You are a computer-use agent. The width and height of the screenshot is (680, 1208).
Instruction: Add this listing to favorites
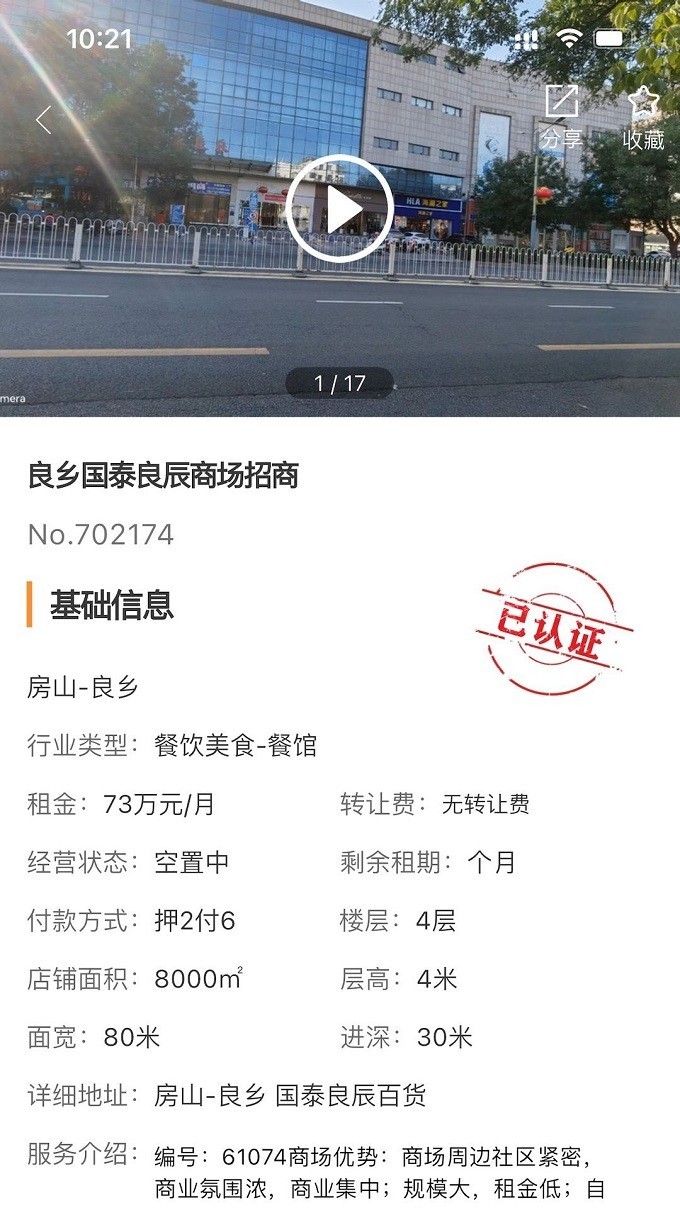click(643, 118)
